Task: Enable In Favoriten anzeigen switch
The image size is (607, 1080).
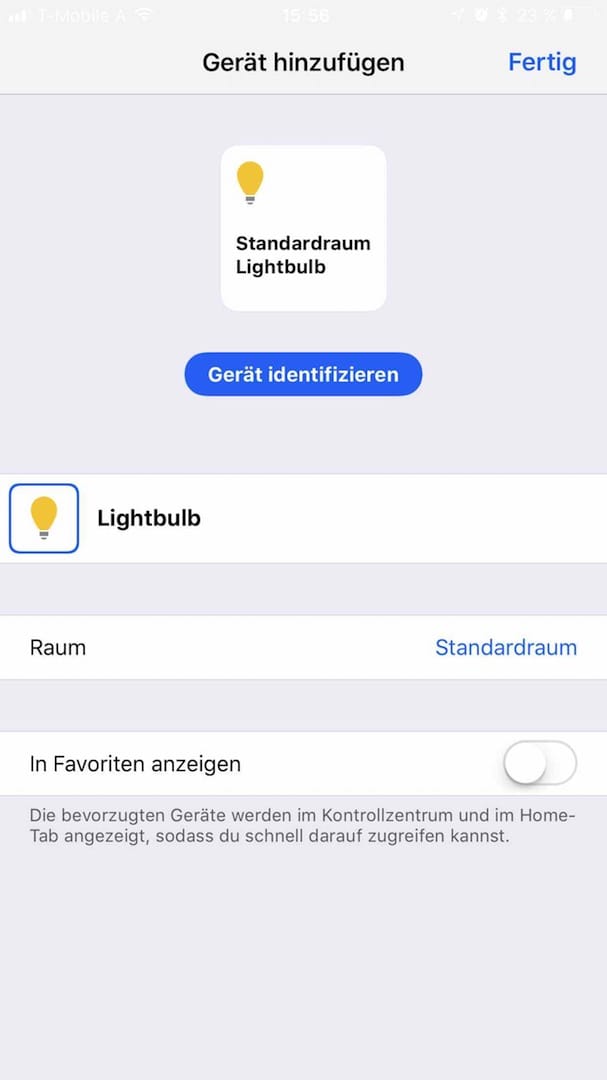Action: coord(540,763)
